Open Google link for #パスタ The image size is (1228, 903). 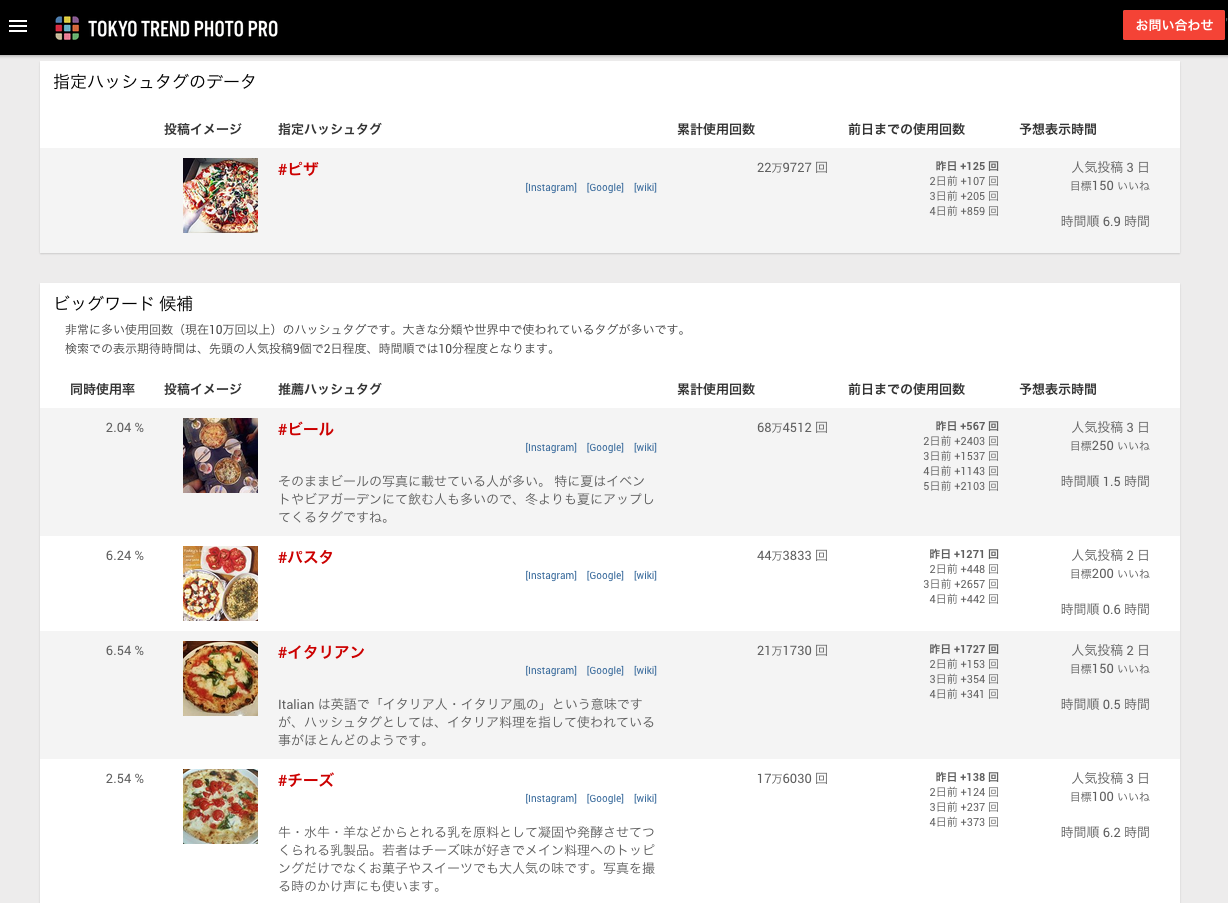(605, 576)
